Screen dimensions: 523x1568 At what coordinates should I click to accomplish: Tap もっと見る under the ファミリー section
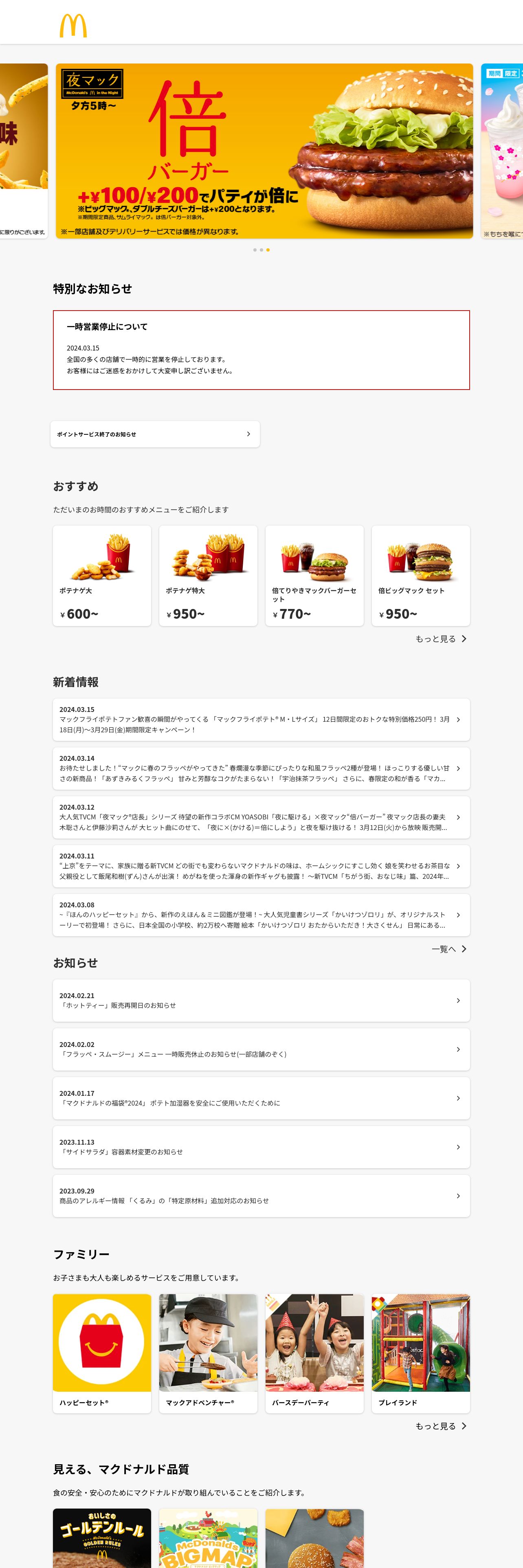(x=441, y=1426)
